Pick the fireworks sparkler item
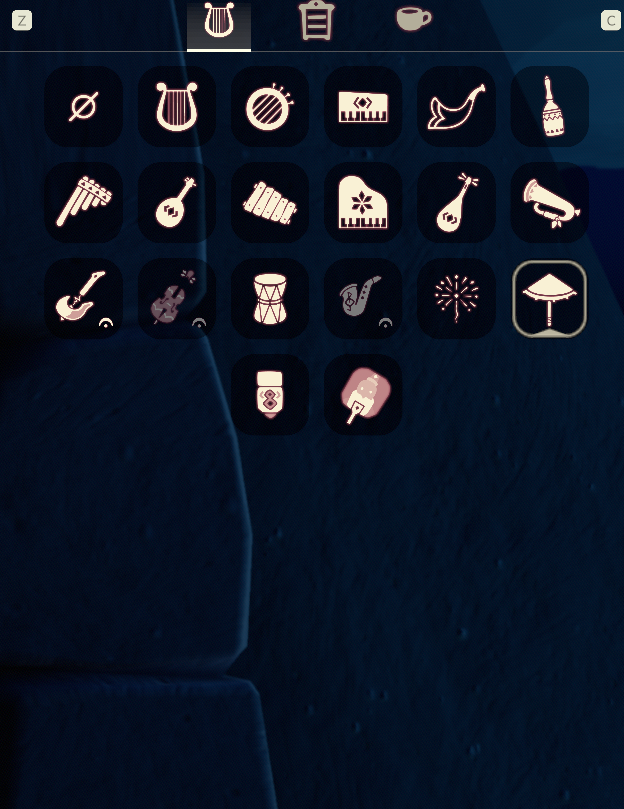This screenshot has height=809, width=624. 456,298
